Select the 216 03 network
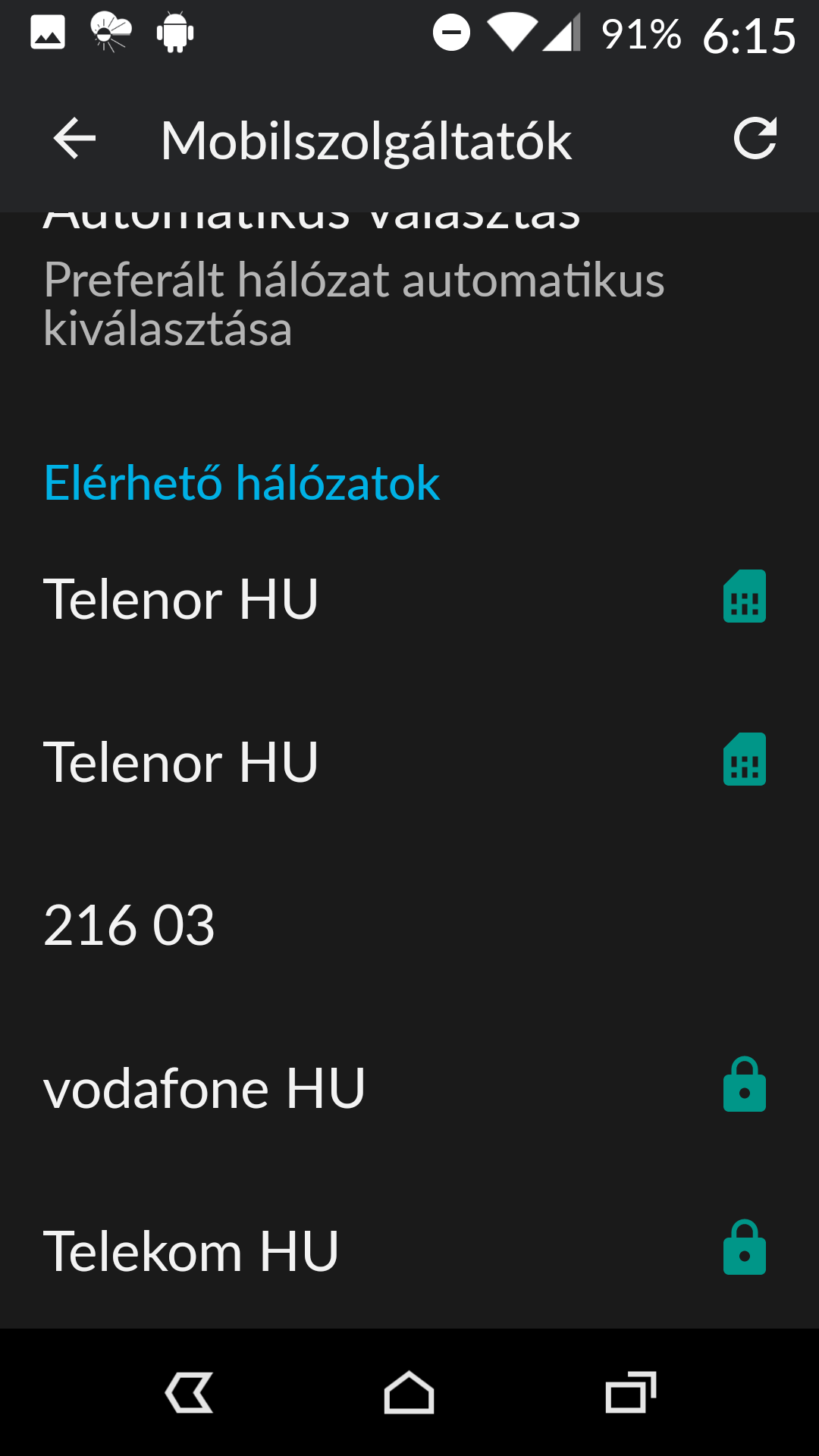Image resolution: width=819 pixels, height=1456 pixels. pyautogui.click(x=409, y=925)
